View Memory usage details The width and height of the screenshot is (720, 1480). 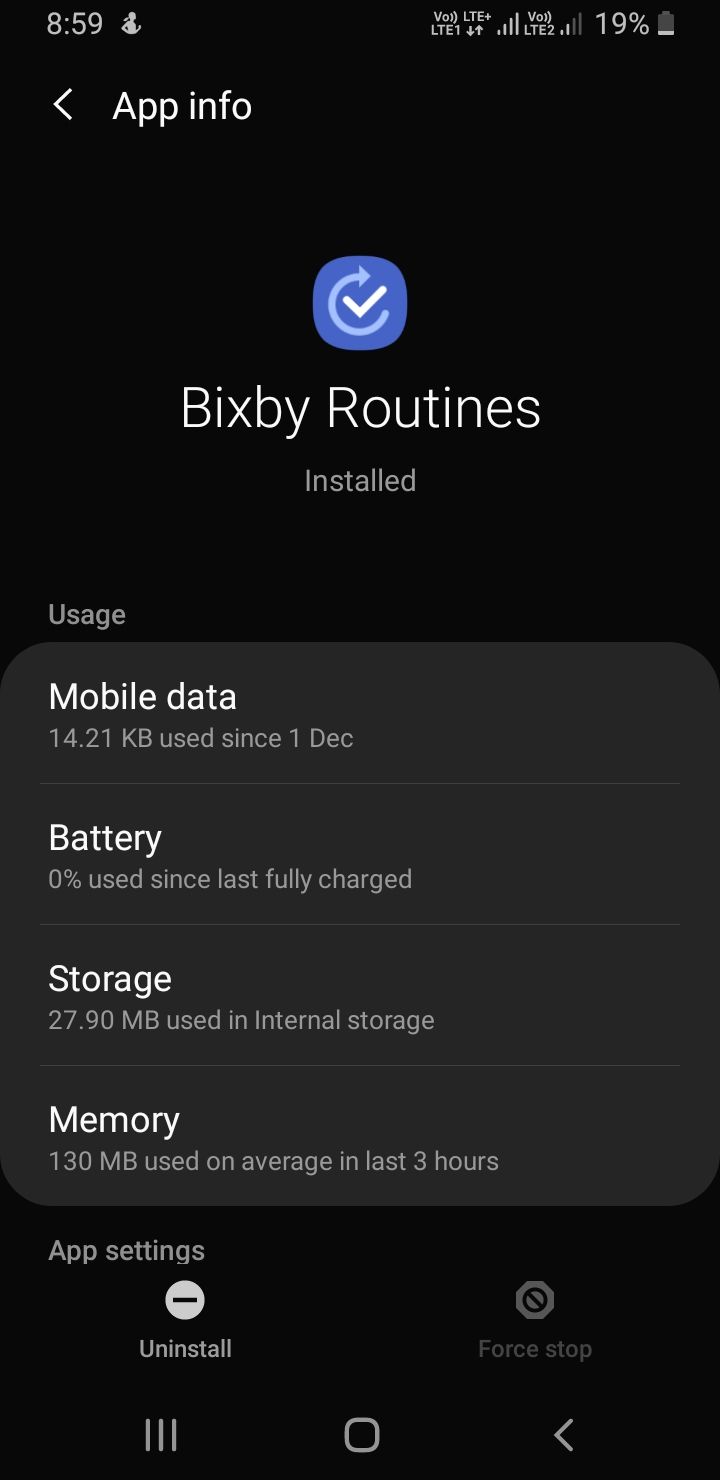[x=360, y=1137]
